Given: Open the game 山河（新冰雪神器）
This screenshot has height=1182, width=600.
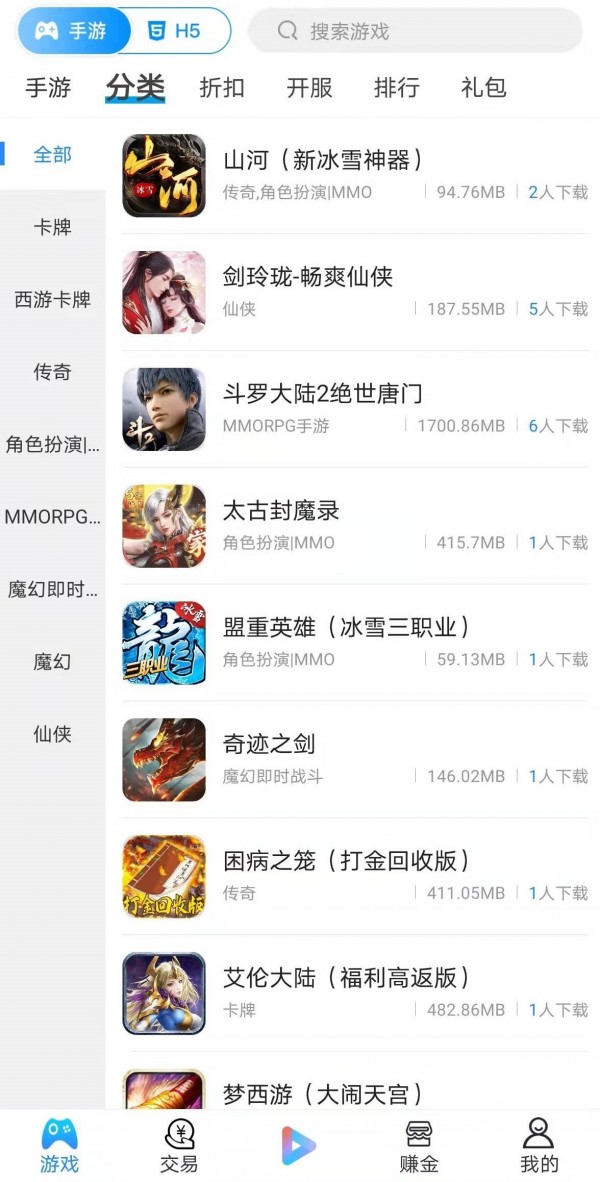Looking at the screenshot, I should 322,160.
